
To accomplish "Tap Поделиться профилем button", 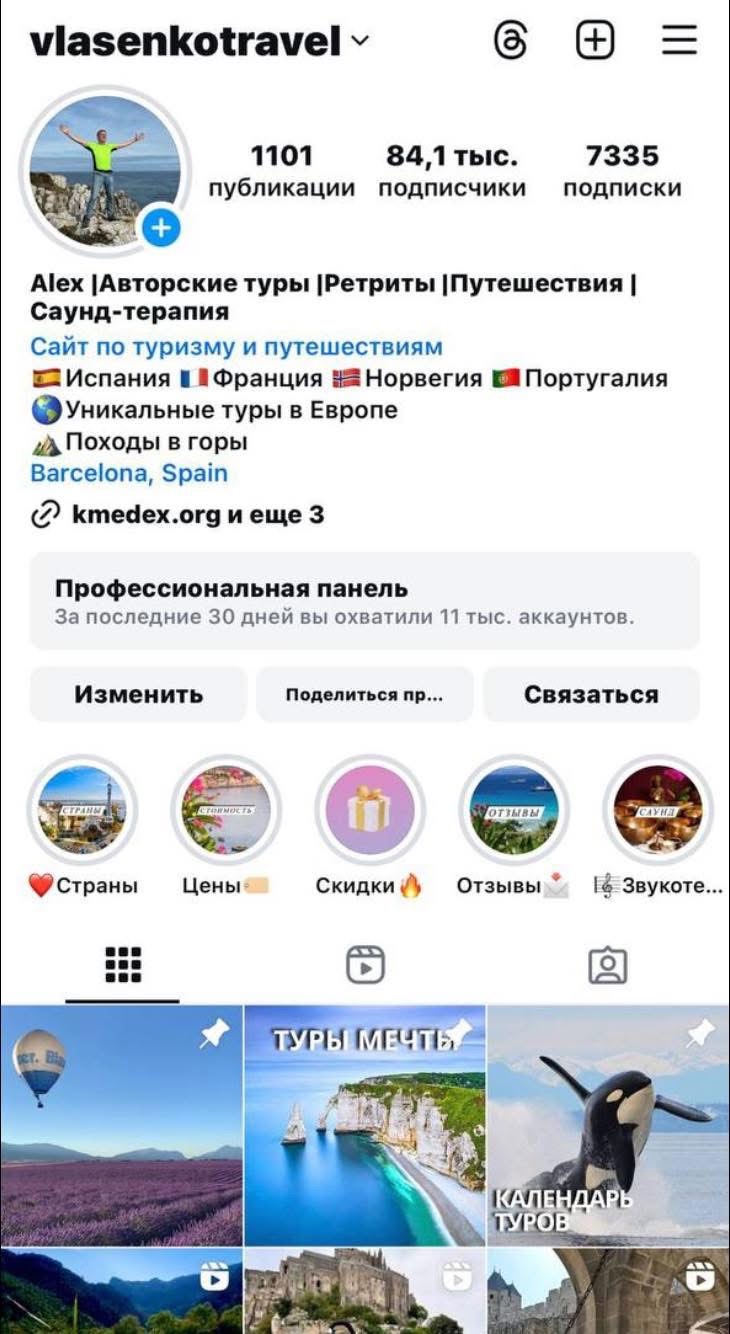I will coord(364,694).
